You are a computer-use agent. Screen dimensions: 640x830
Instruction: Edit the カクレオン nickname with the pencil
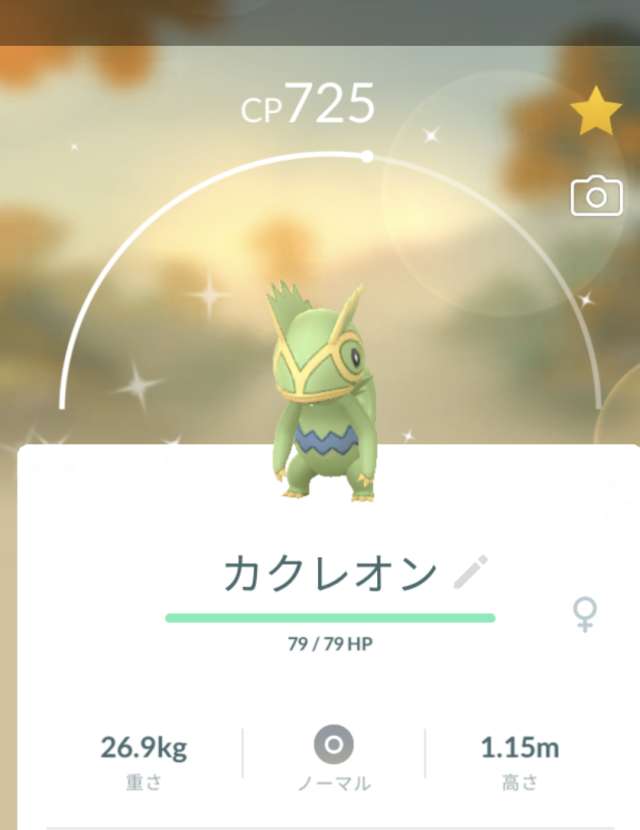coord(470,573)
